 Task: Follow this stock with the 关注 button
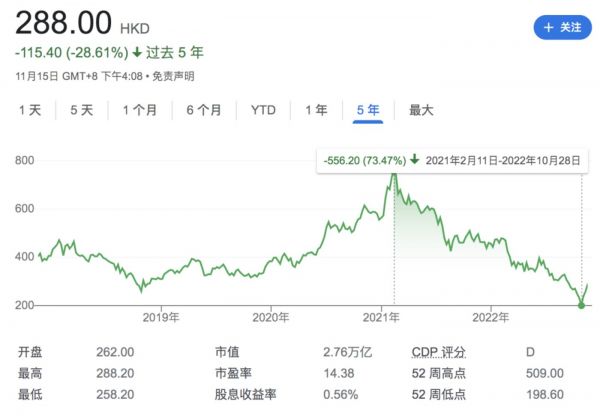click(x=562, y=28)
